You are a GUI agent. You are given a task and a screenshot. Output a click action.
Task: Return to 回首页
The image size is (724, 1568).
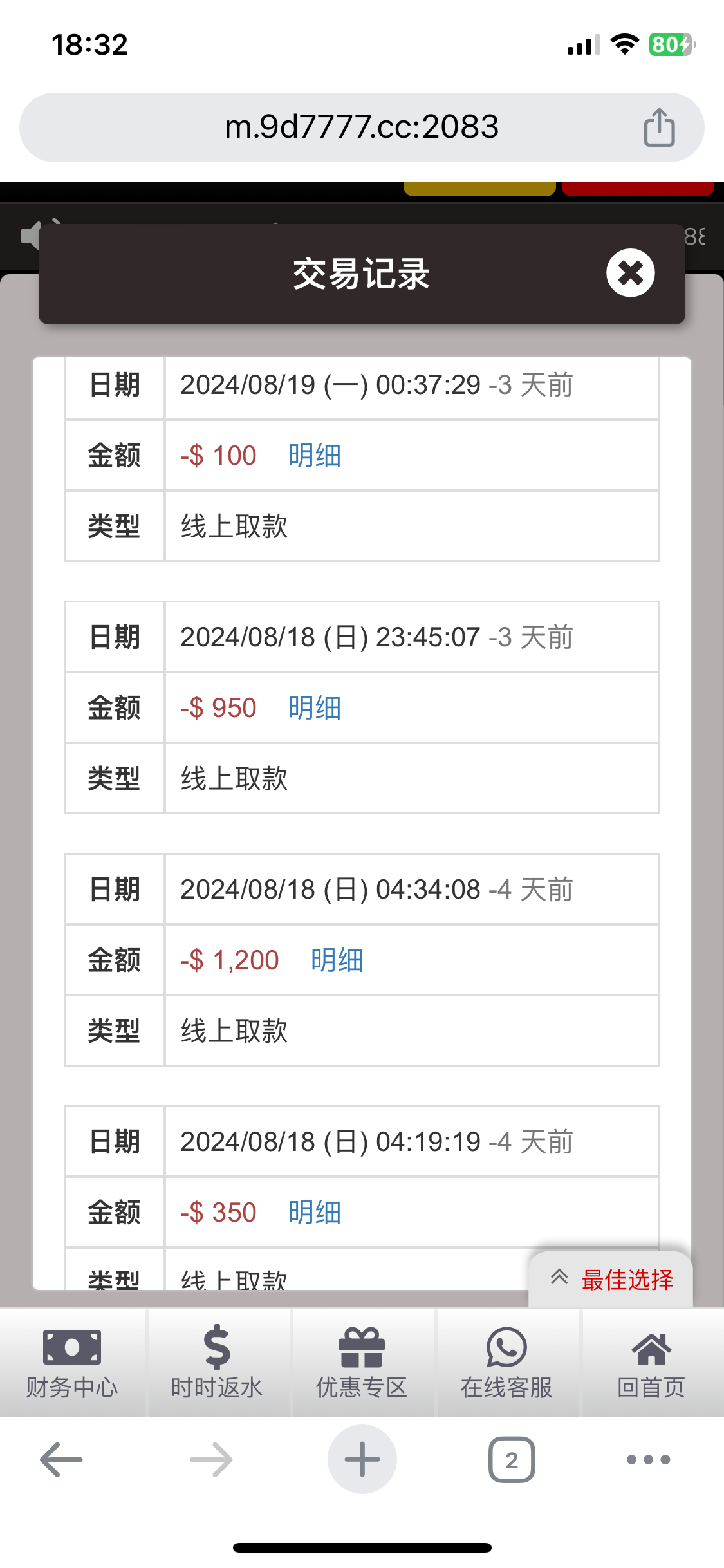(651, 1362)
